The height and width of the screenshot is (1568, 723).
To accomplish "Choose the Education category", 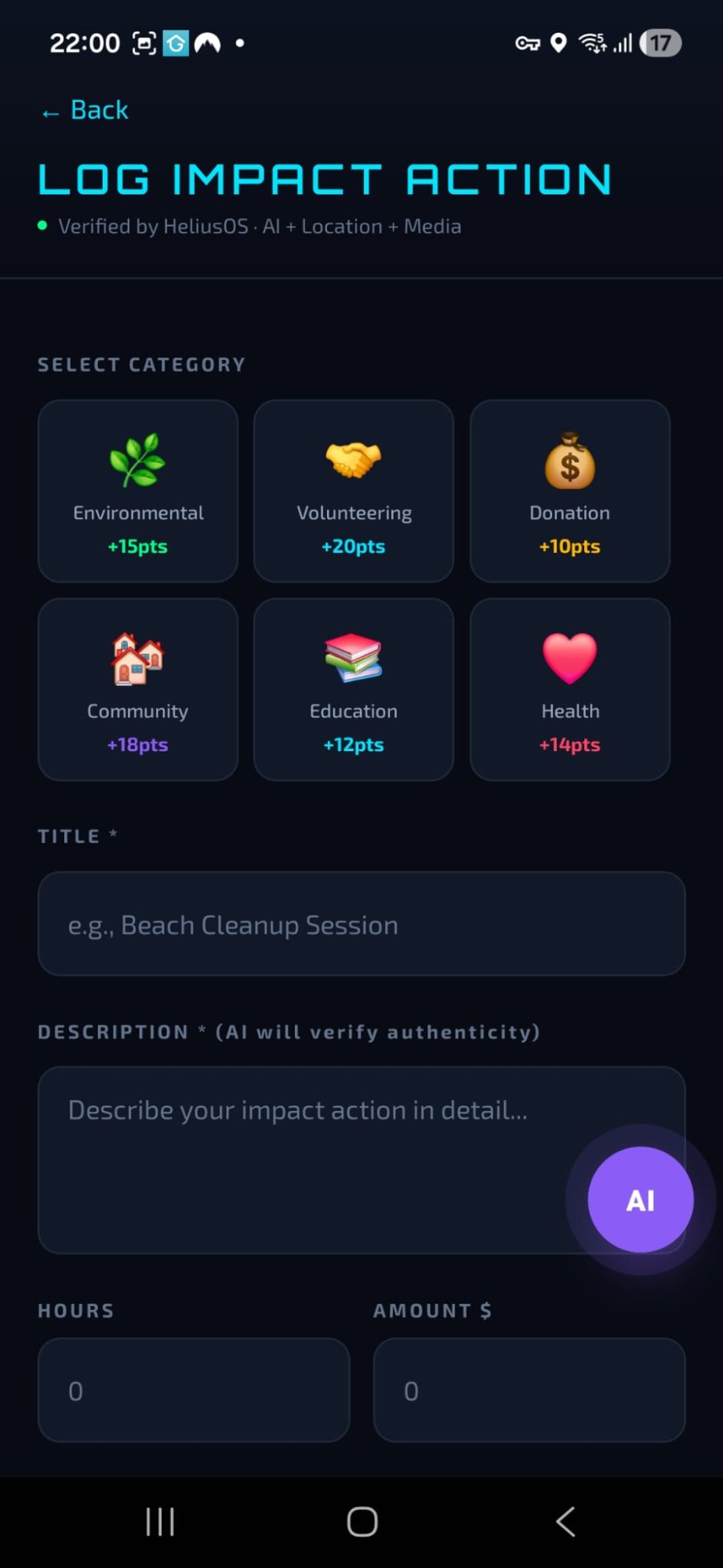I will coord(354,689).
